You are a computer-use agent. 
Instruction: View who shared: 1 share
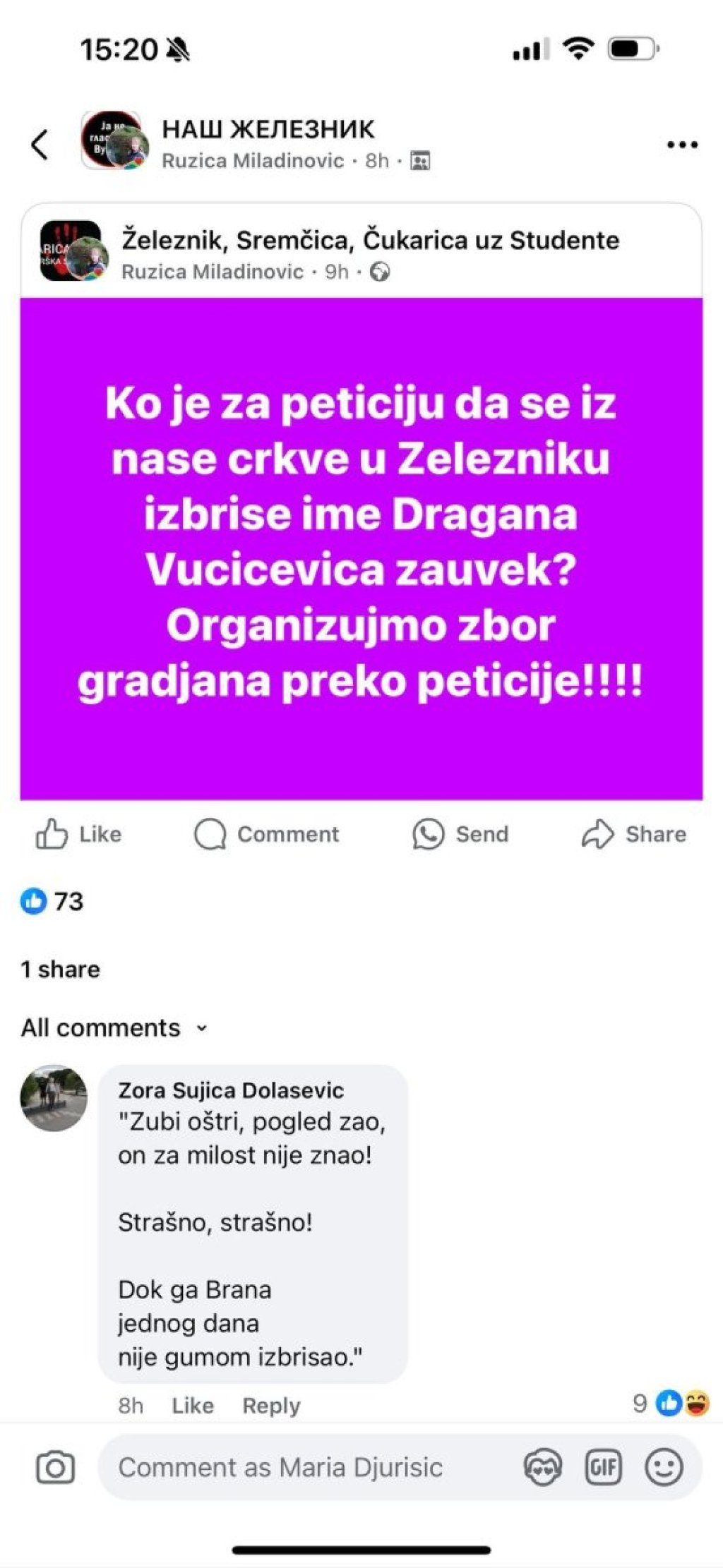pyautogui.click(x=61, y=970)
